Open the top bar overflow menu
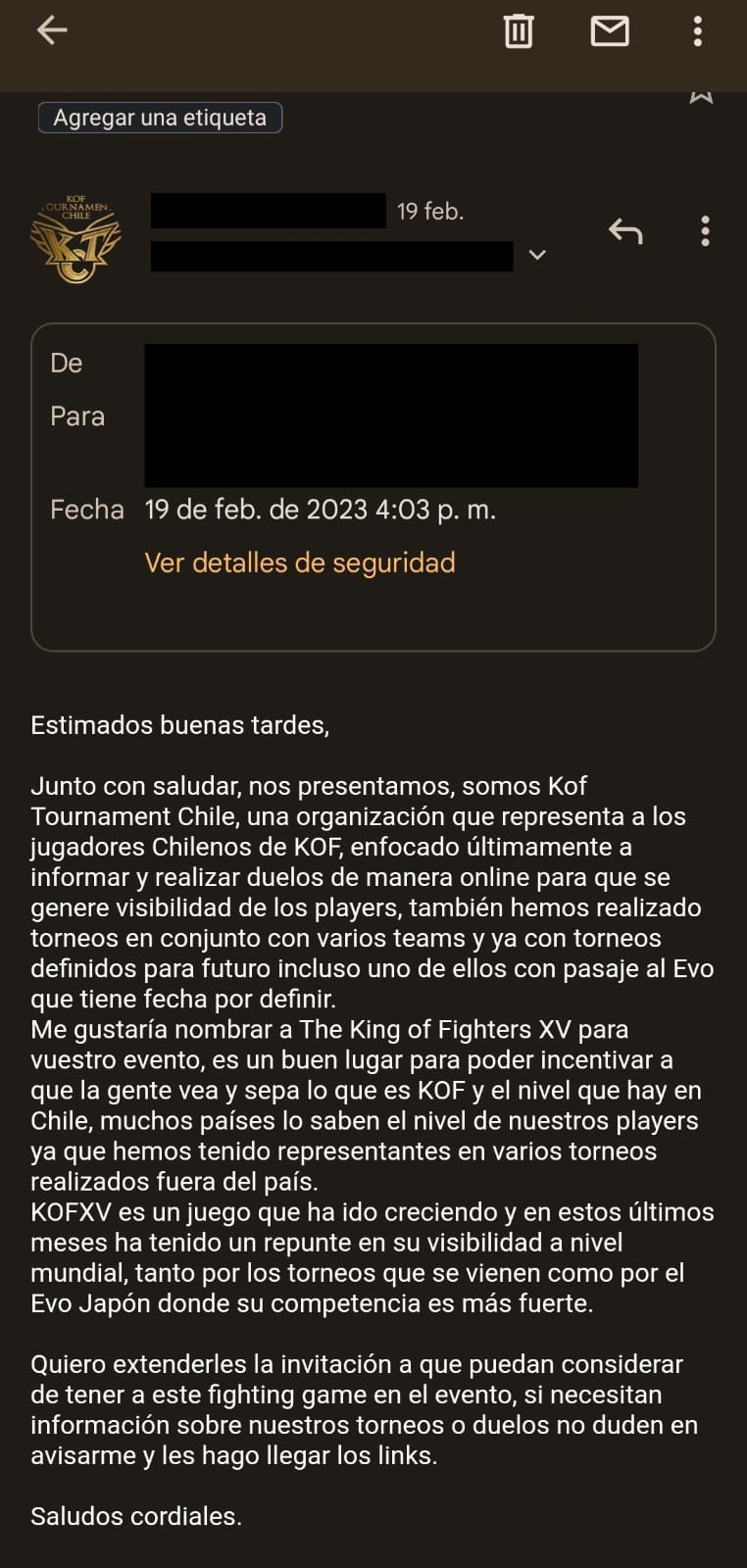Viewport: 747px width, 1568px height. 697,31
